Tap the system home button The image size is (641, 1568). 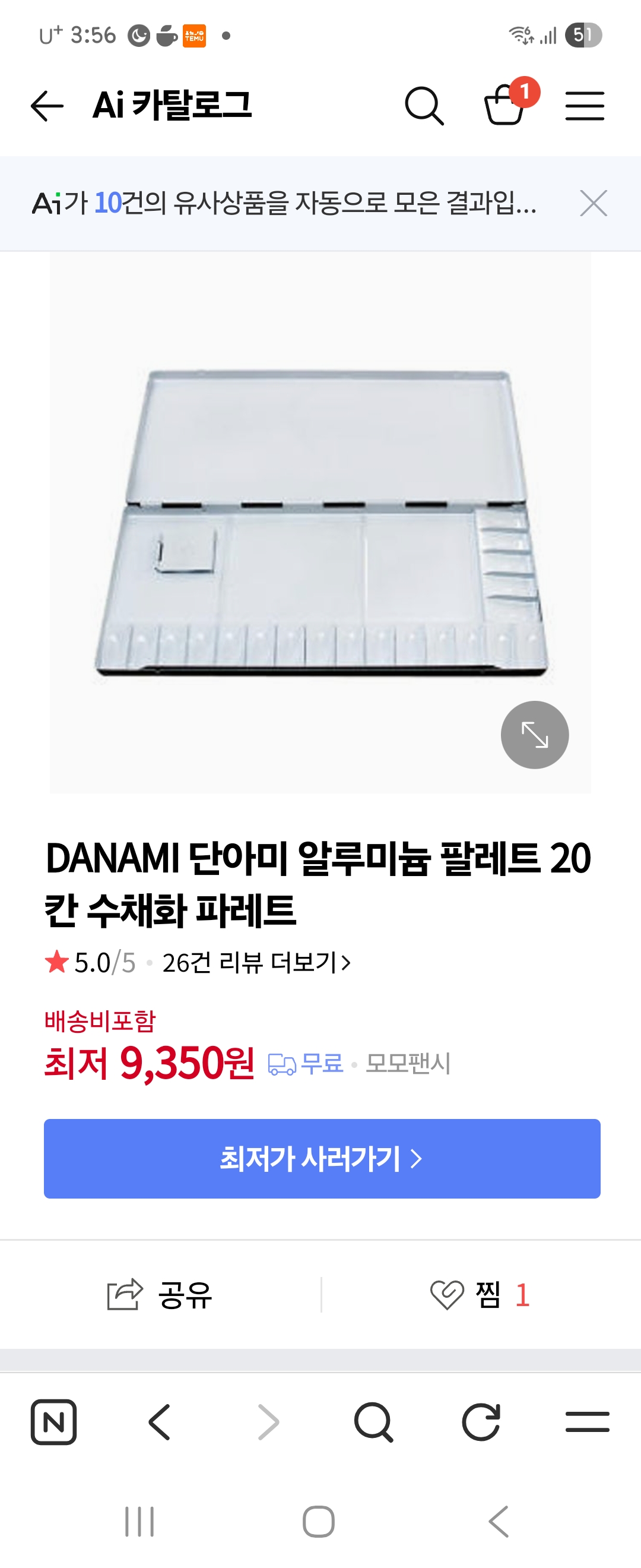319,1522
